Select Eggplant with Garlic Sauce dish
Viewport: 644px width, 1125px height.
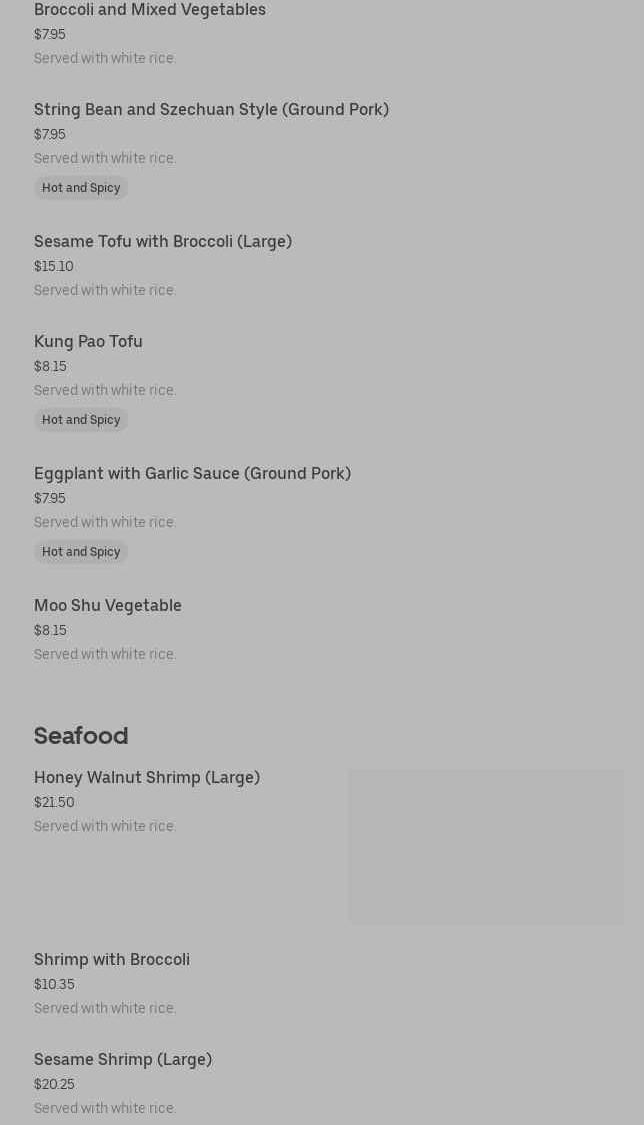coord(192,474)
